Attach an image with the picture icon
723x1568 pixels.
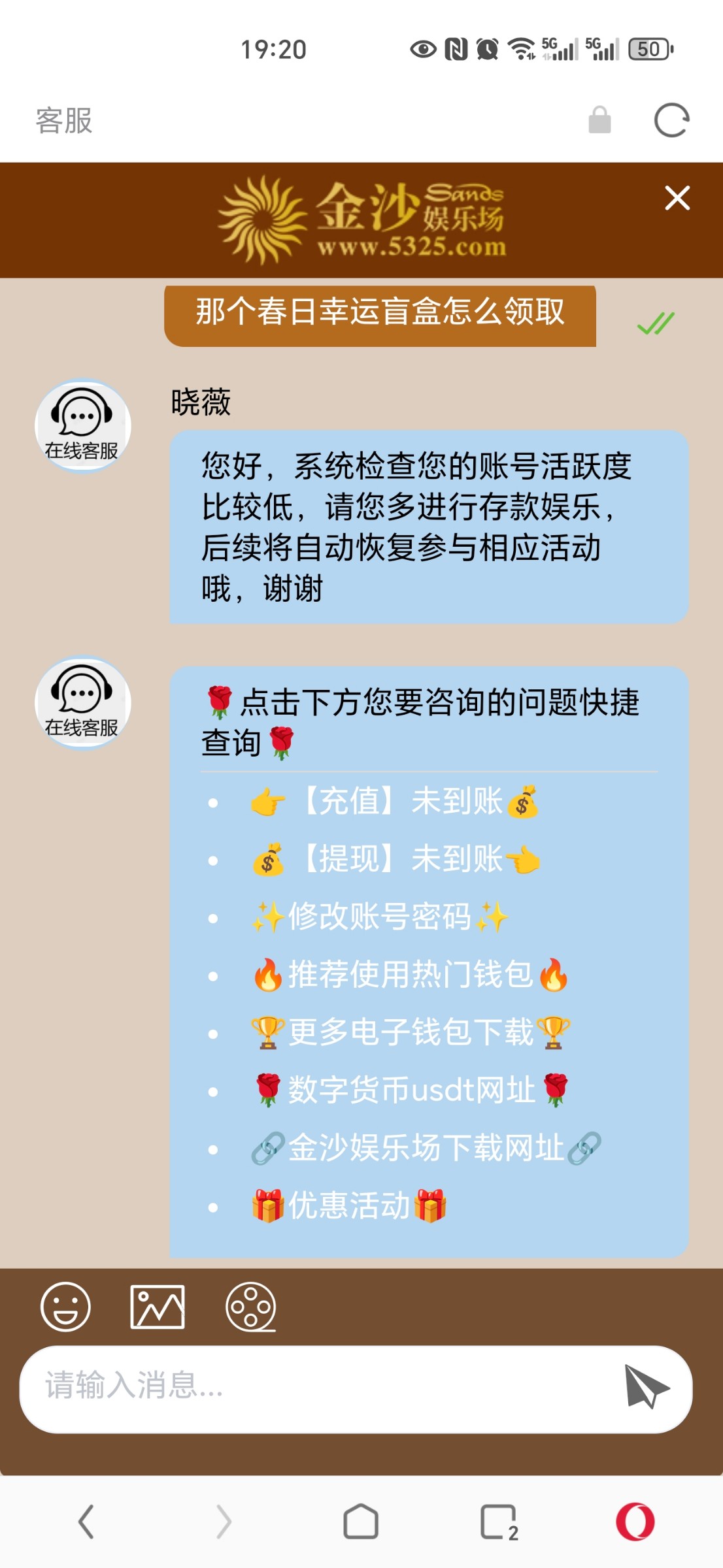[158, 1307]
